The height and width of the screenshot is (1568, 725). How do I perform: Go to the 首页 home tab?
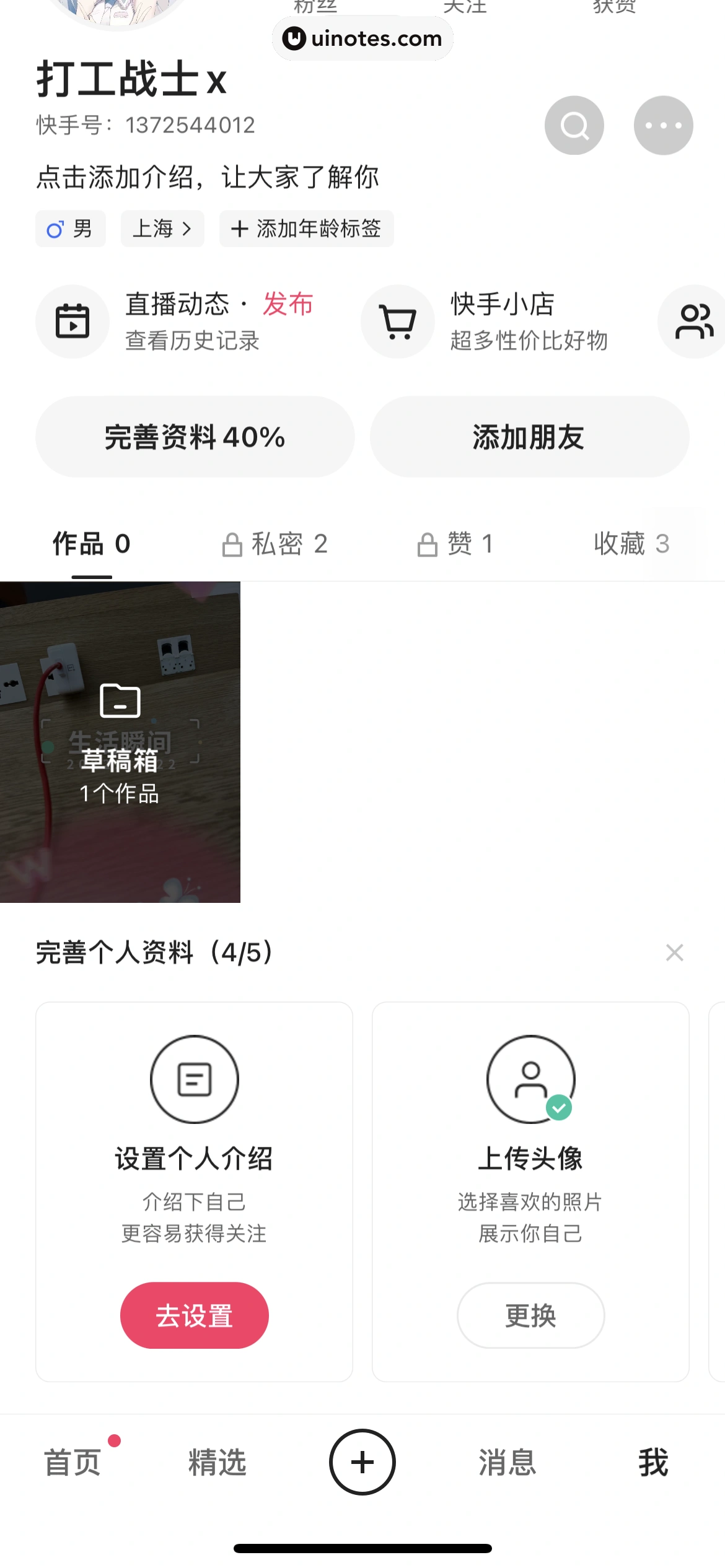tap(72, 1463)
